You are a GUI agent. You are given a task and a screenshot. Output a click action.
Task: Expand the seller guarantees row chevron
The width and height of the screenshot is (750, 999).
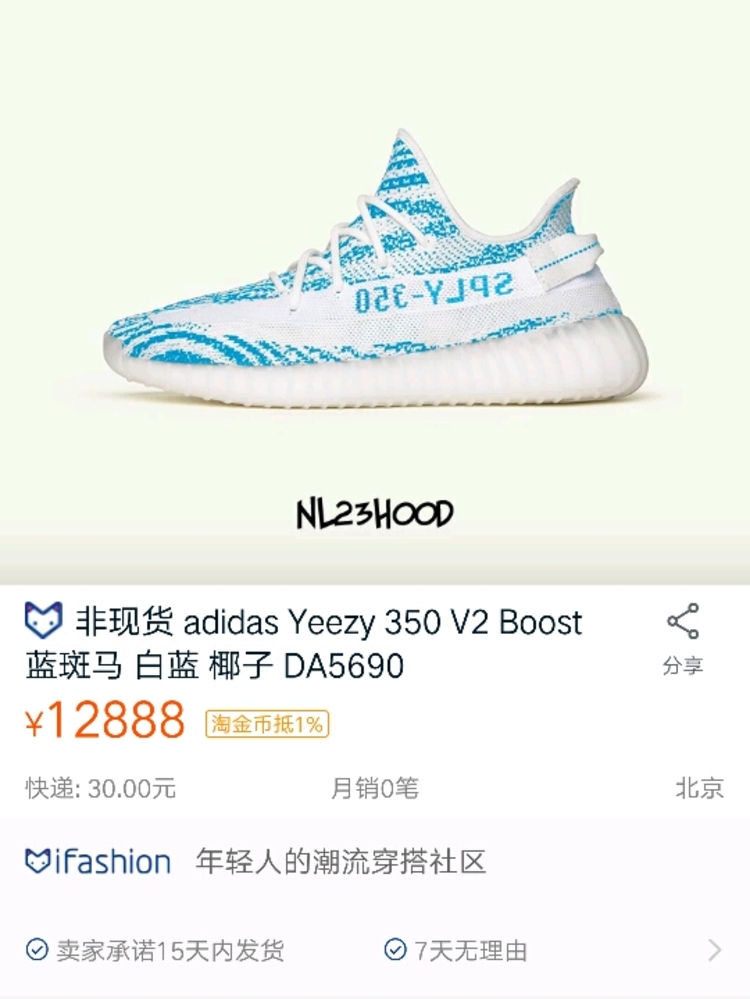tap(714, 950)
